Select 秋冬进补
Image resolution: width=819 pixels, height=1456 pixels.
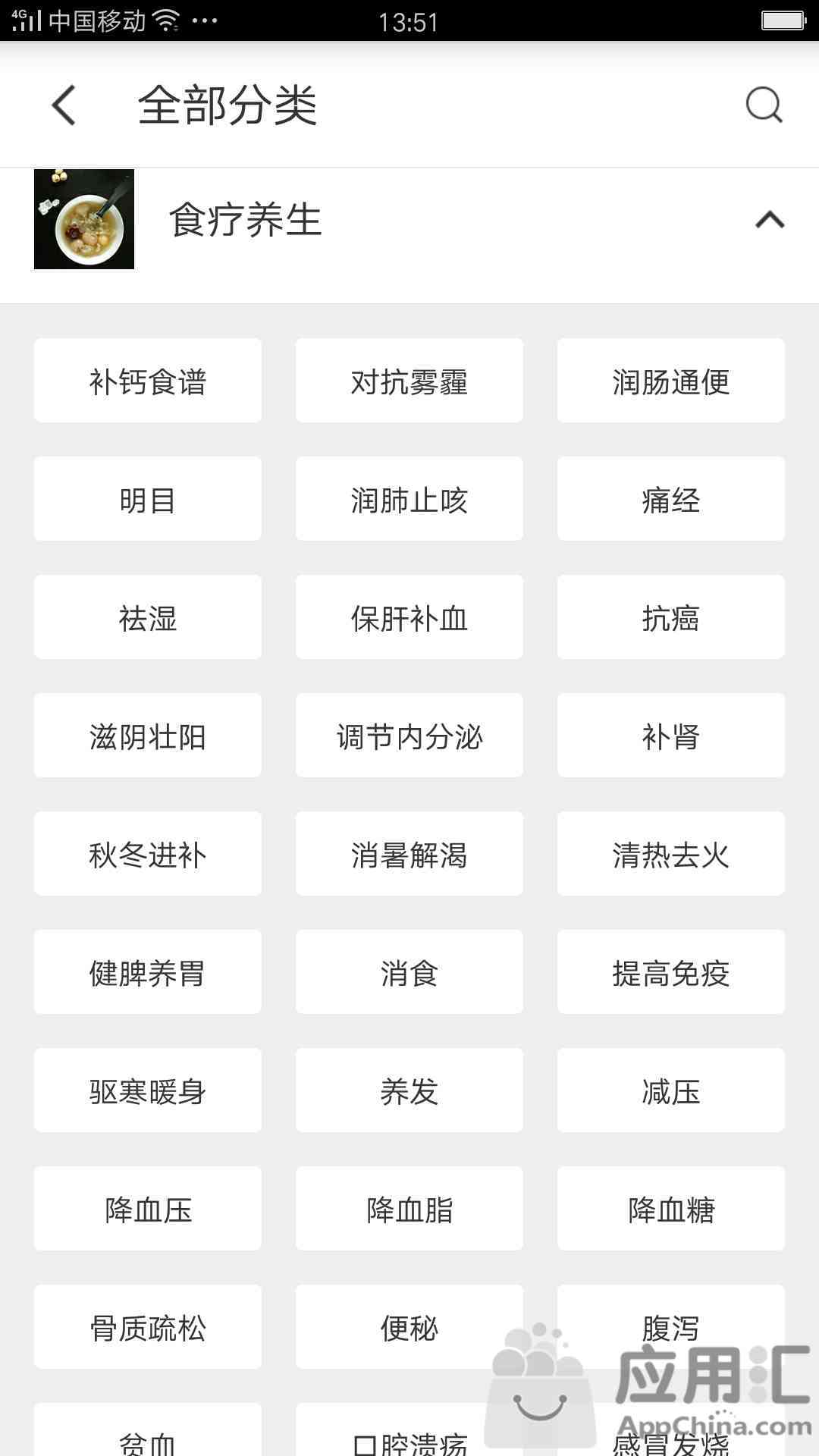148,854
